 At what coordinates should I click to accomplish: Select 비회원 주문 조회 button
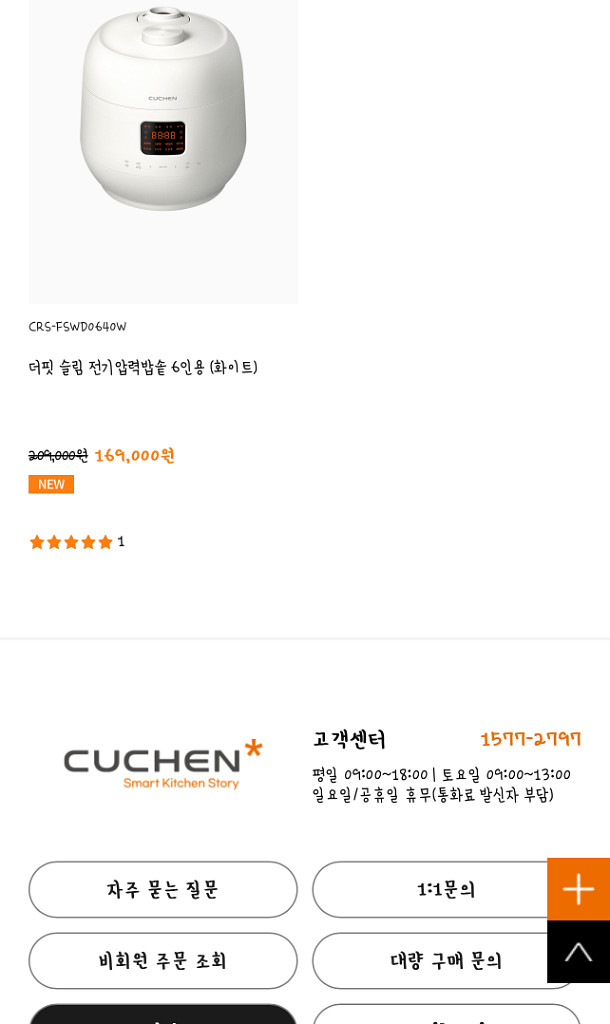click(163, 960)
